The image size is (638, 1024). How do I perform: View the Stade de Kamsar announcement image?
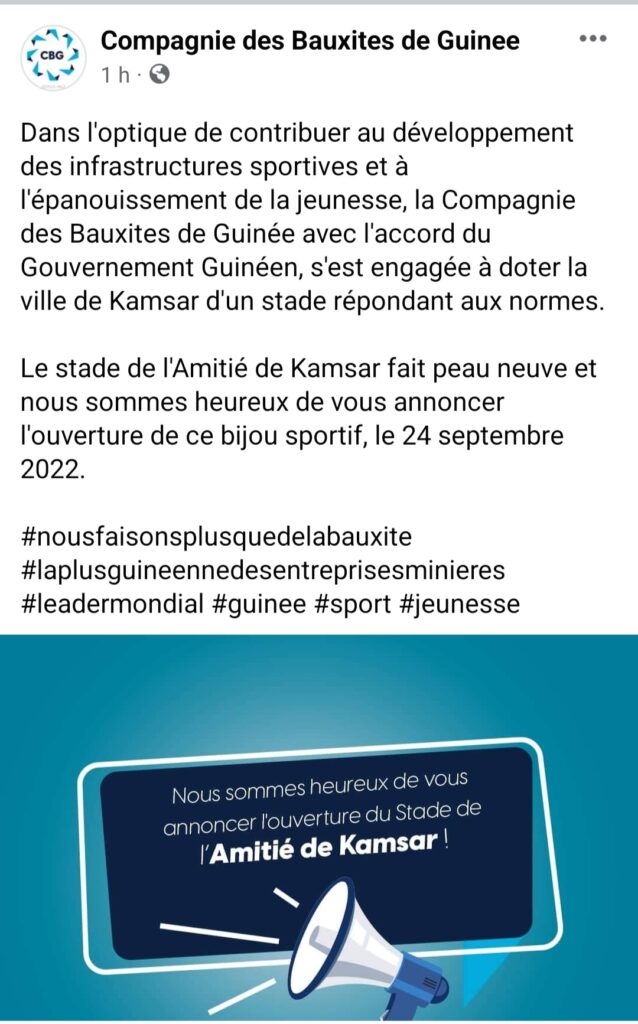319,830
